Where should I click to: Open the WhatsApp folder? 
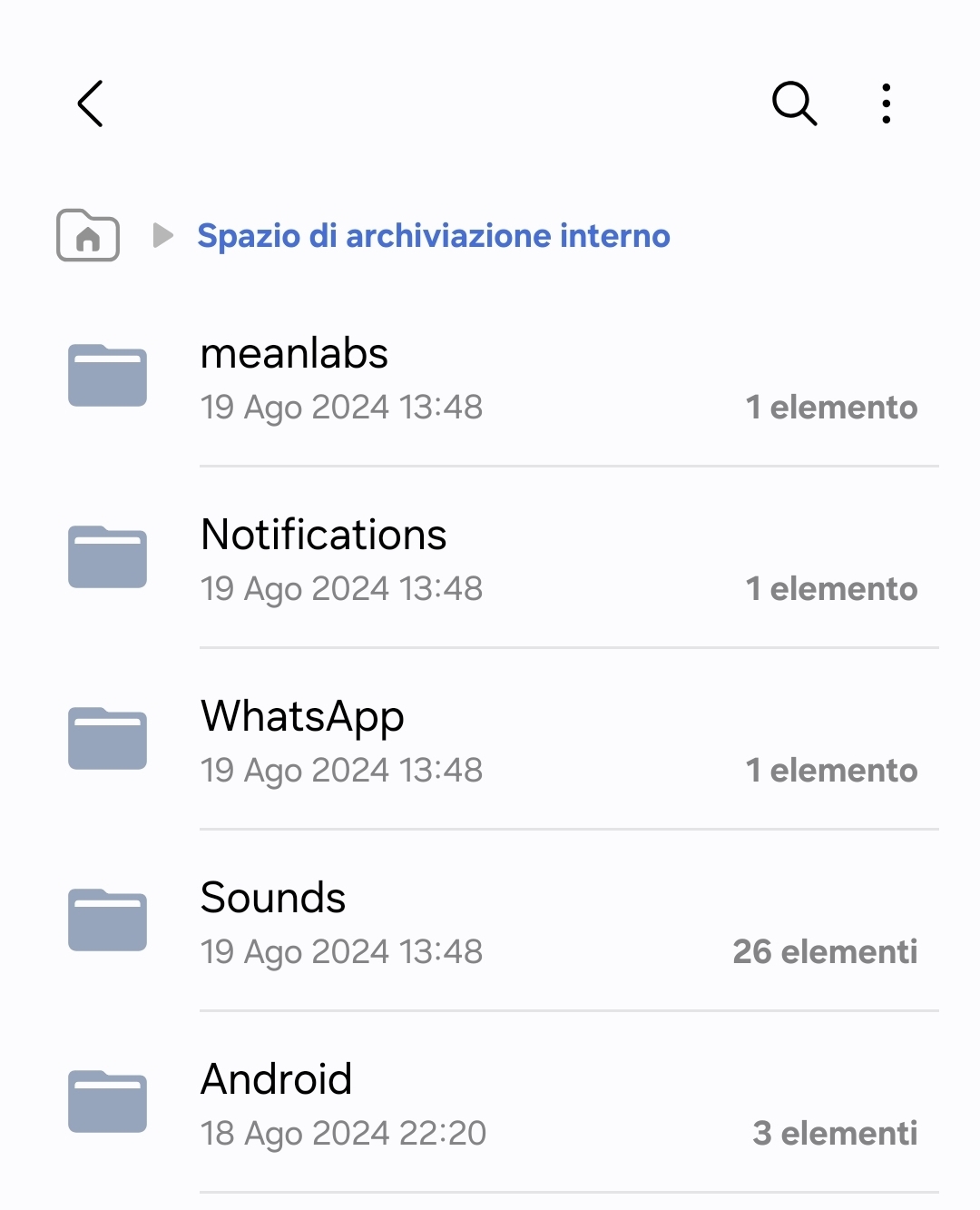tap(303, 717)
